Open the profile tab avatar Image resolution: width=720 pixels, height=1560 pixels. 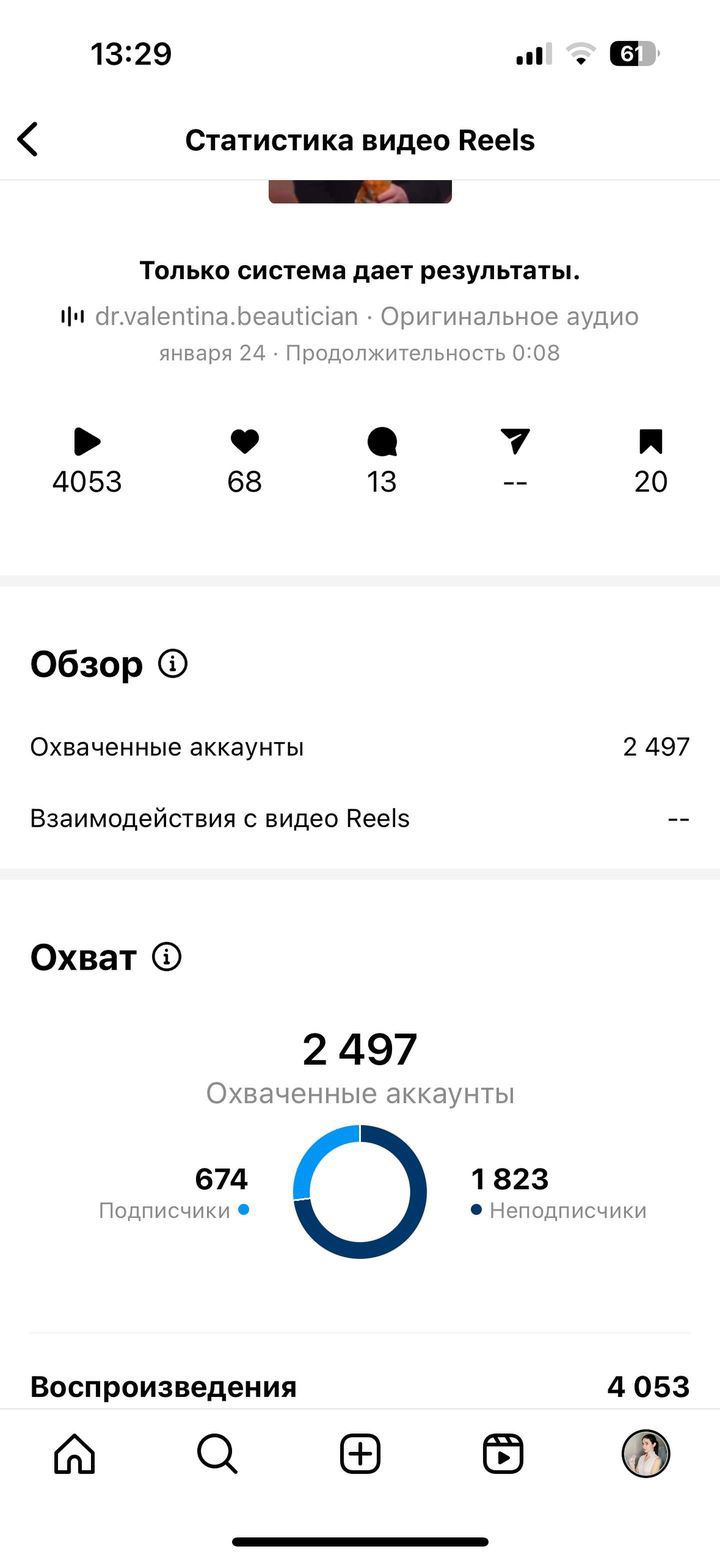(x=646, y=1453)
